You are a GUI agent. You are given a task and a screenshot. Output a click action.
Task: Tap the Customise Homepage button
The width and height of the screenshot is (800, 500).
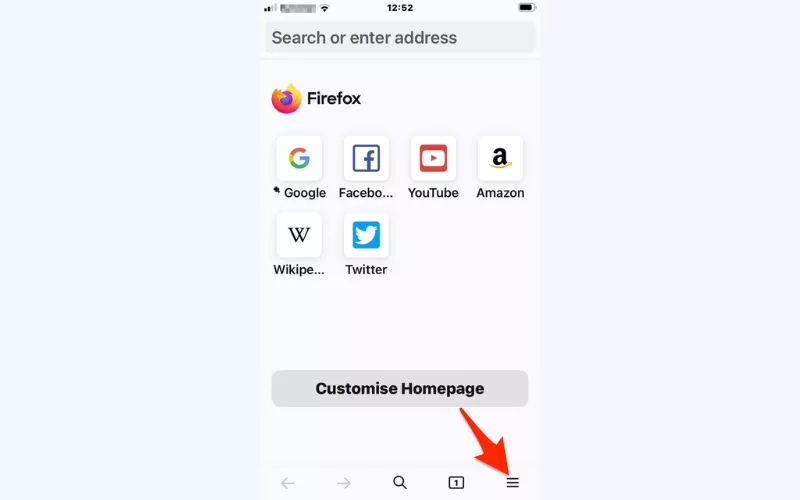[x=400, y=388]
